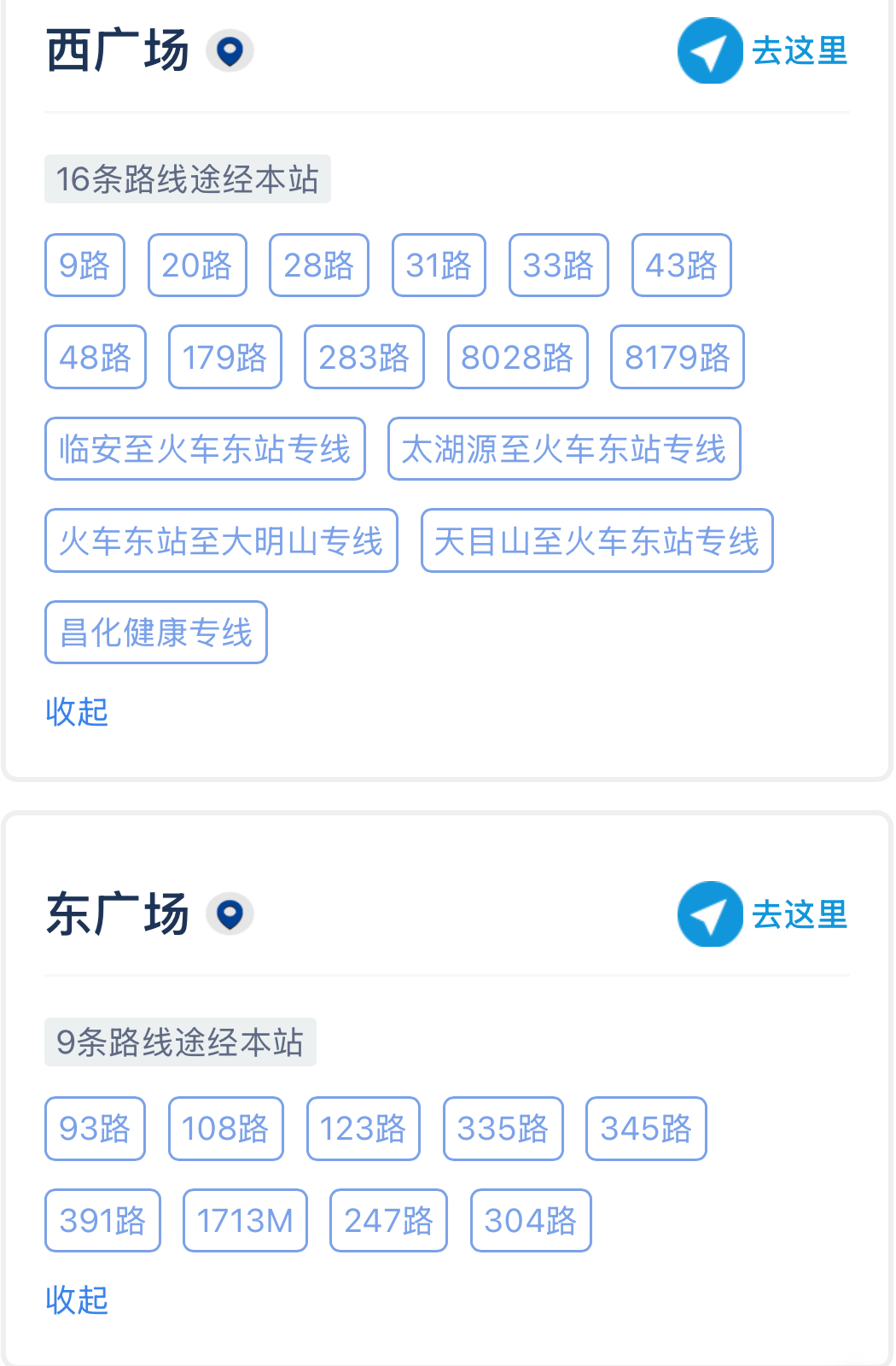Open the 8028路 route details
This screenshot has height=1366, width=896.
pyautogui.click(x=518, y=358)
